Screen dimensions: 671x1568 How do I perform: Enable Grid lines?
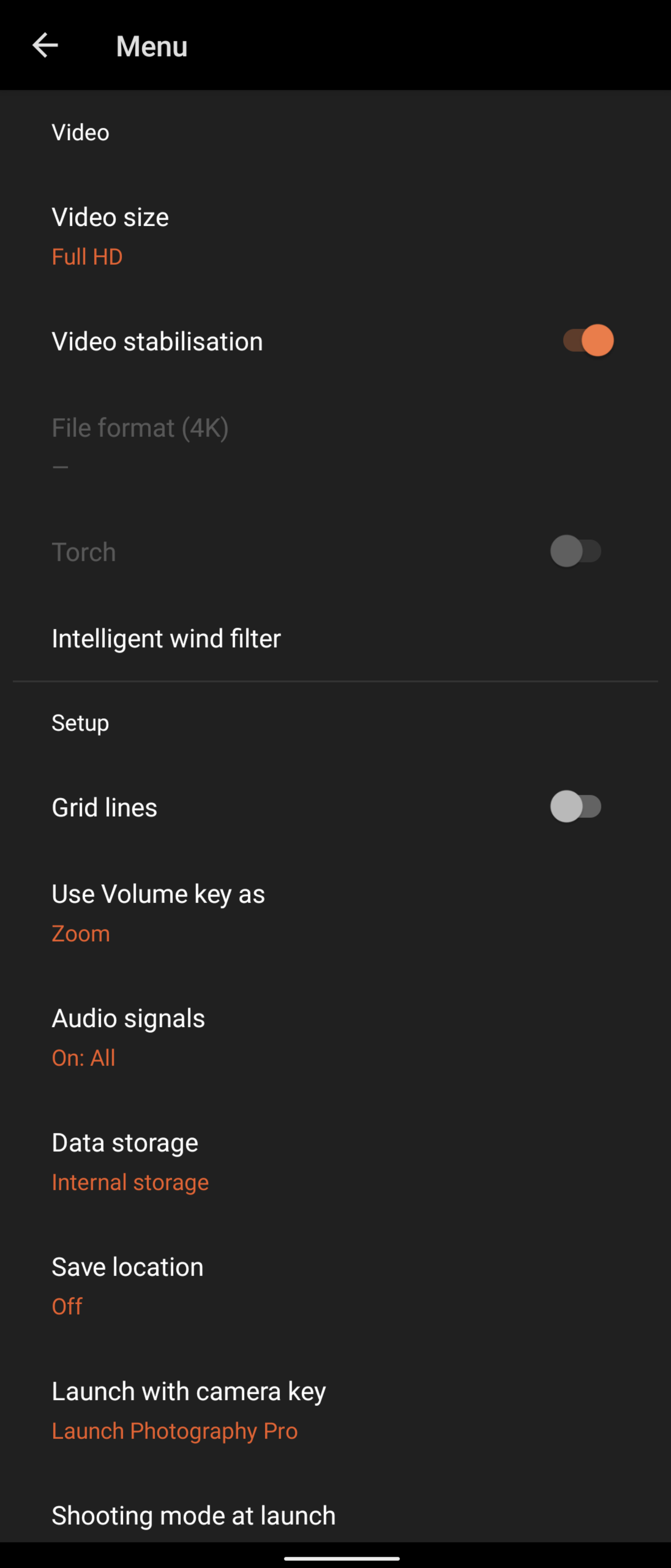pyautogui.click(x=575, y=806)
